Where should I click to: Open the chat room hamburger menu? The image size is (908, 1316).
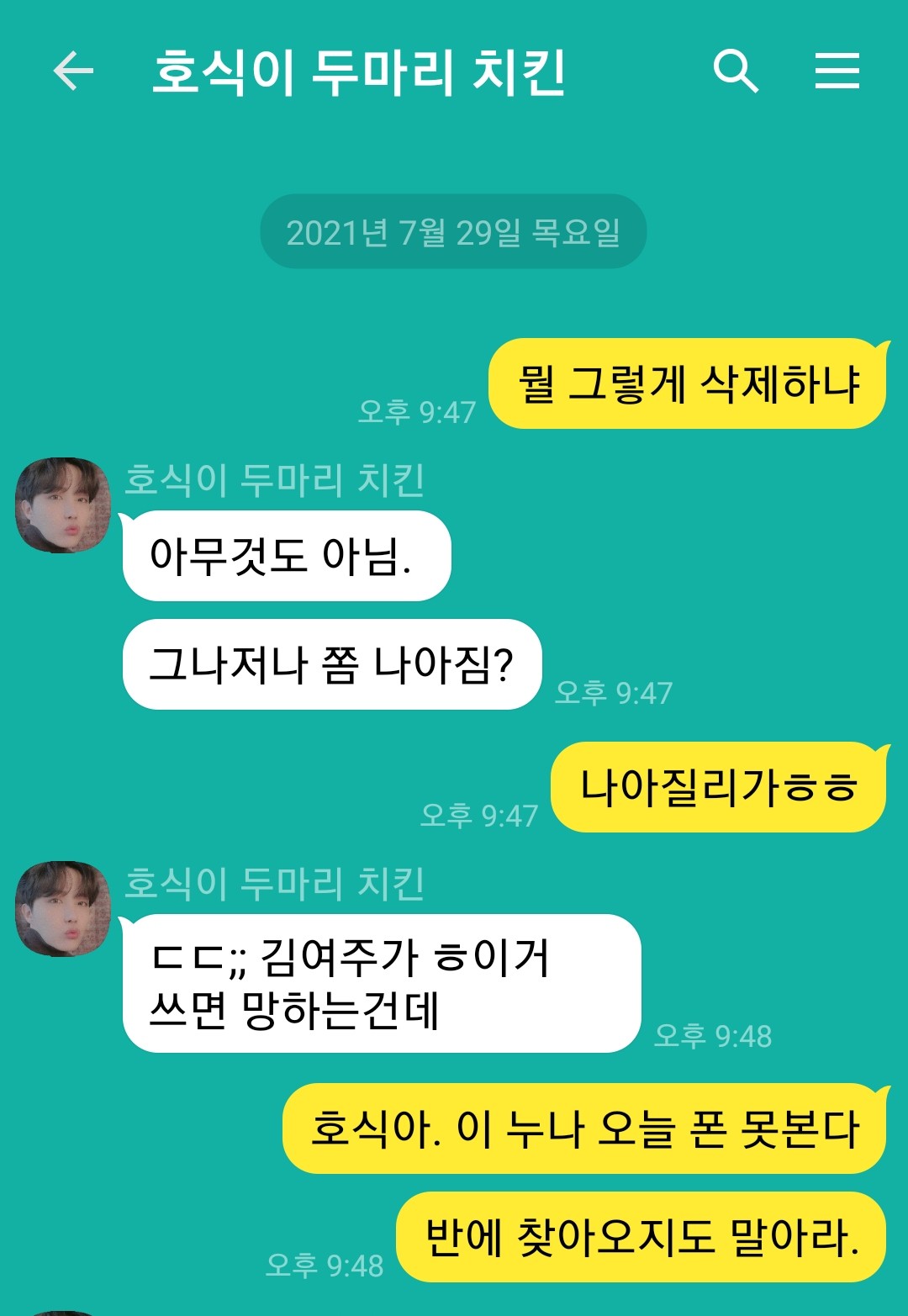837,71
